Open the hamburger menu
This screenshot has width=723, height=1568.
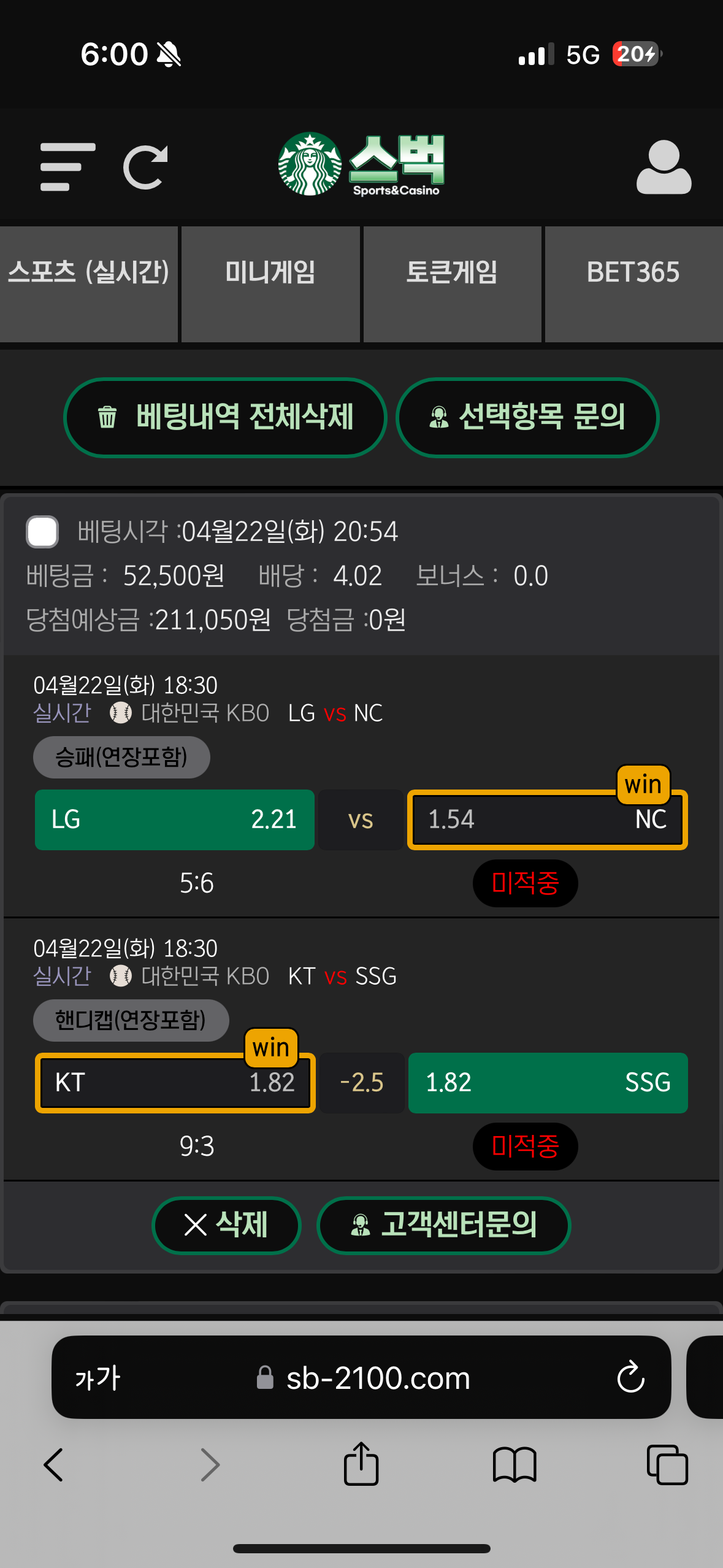(67, 167)
